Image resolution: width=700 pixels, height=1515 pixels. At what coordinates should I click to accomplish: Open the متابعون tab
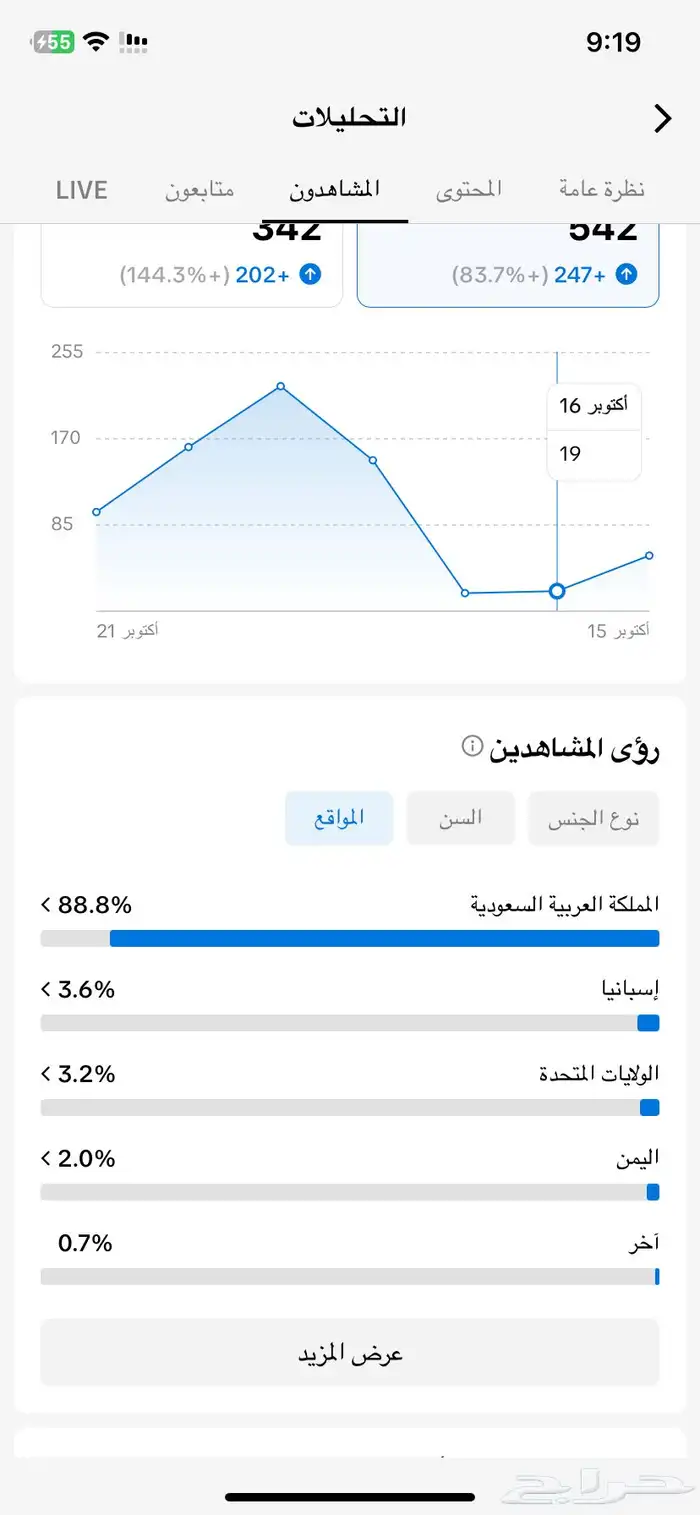pyautogui.click(x=200, y=189)
